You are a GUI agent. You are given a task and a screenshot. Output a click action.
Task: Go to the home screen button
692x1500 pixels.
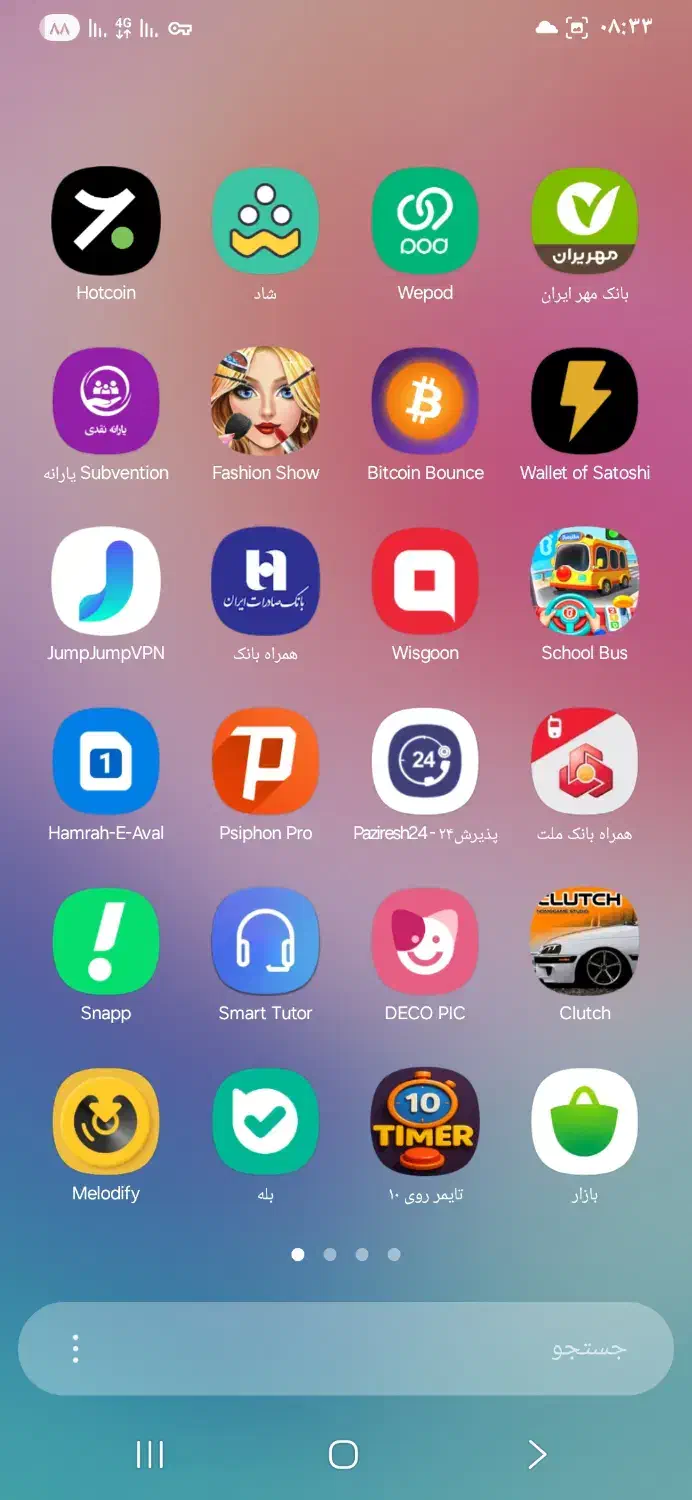[x=343, y=1455]
